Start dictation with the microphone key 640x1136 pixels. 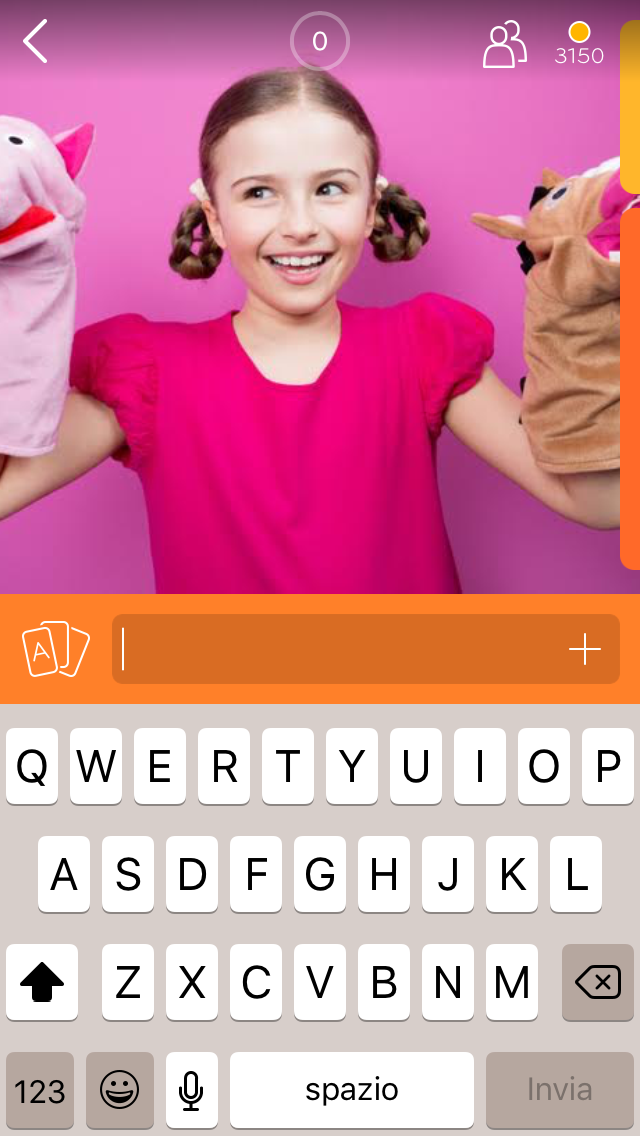pyautogui.click(x=192, y=1090)
